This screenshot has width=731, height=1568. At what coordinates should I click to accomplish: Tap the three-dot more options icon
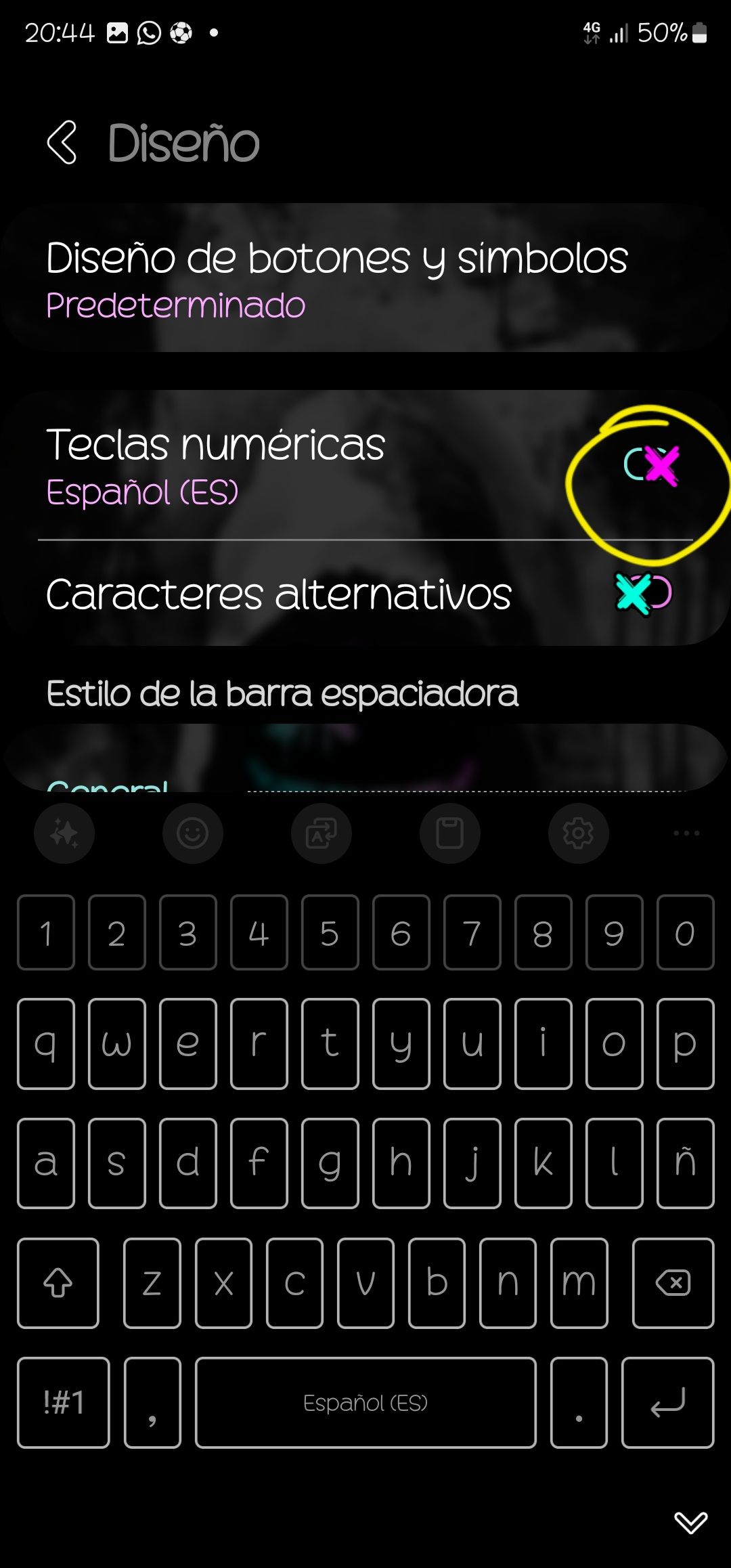[687, 834]
